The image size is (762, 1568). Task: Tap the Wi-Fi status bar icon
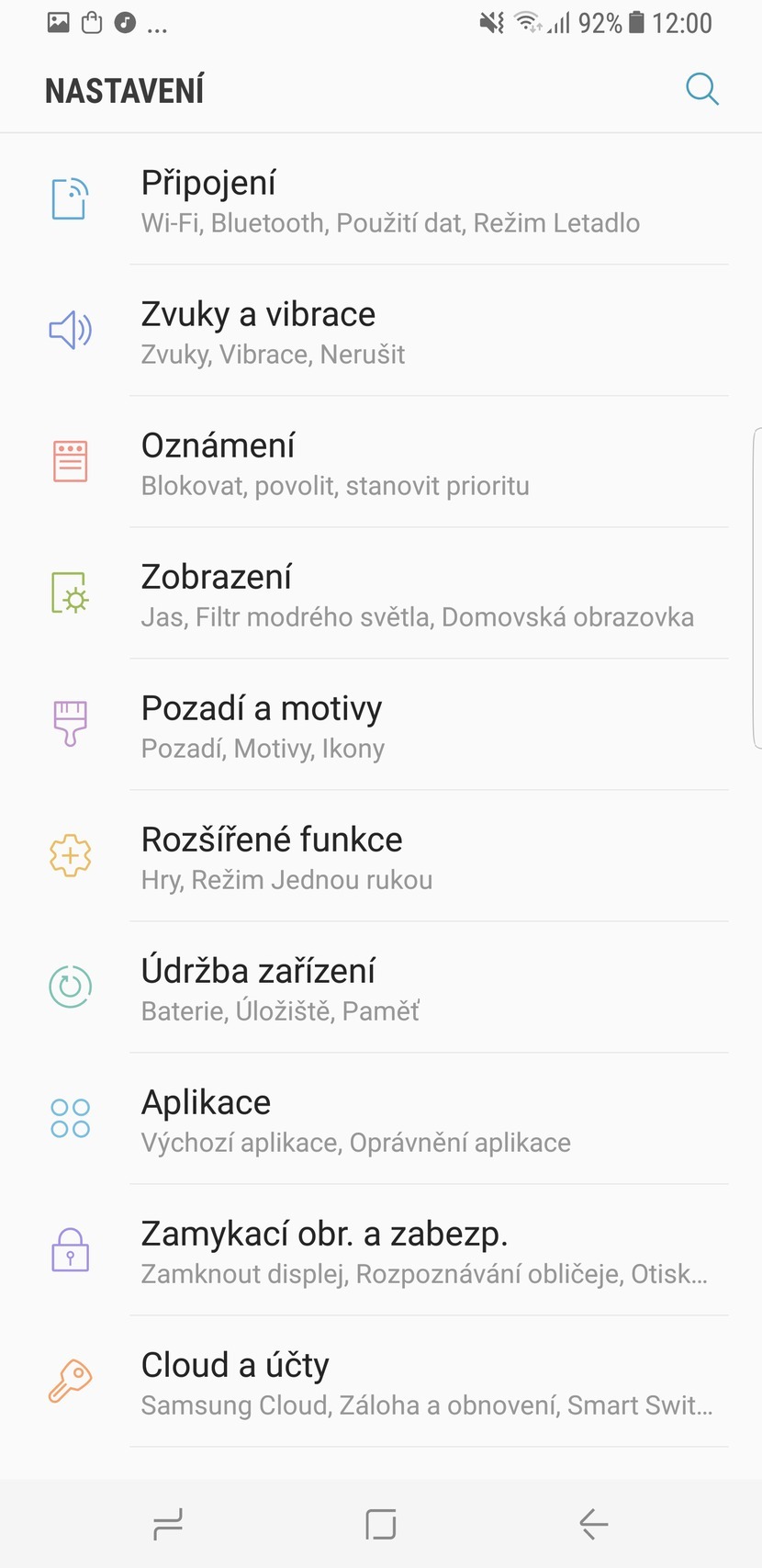coord(529,23)
